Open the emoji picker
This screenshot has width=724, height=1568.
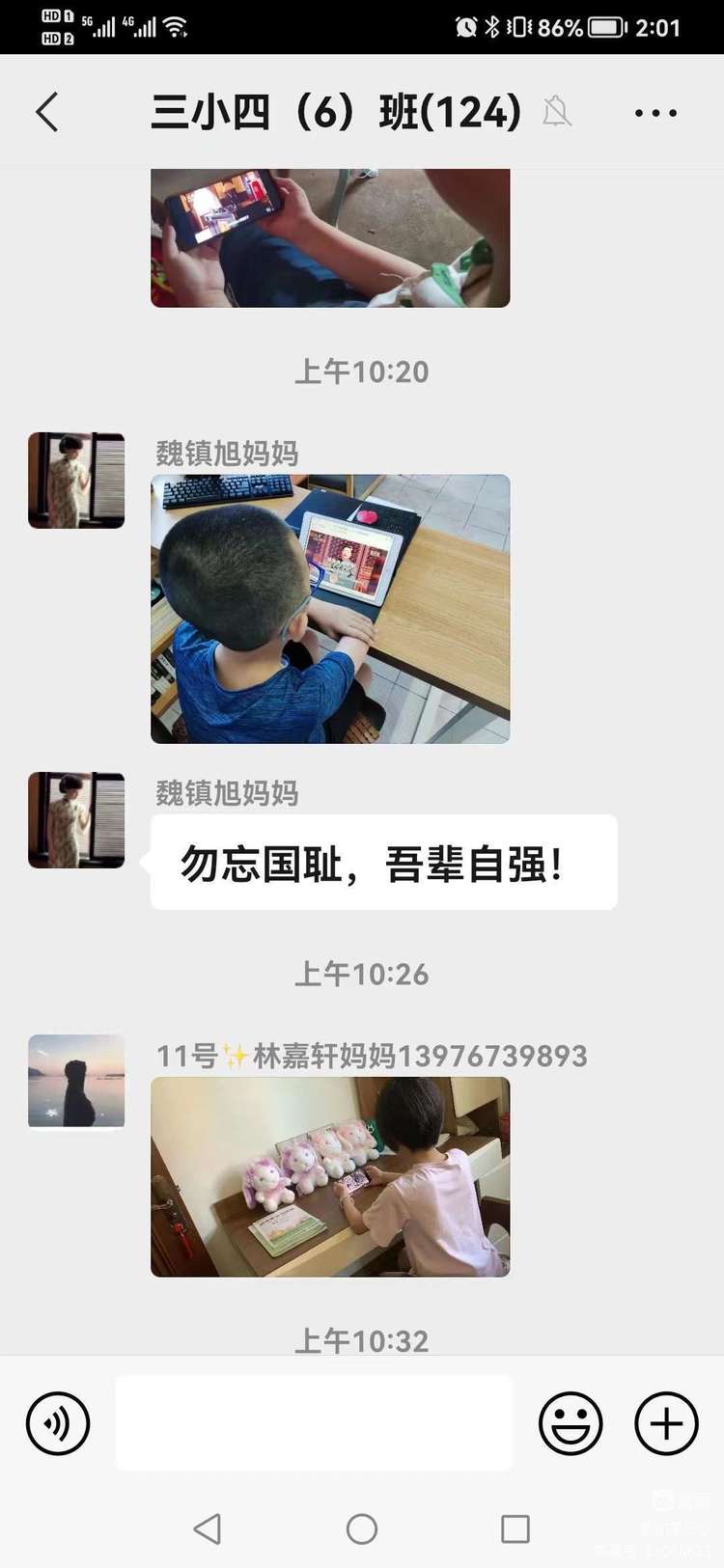(571, 1423)
